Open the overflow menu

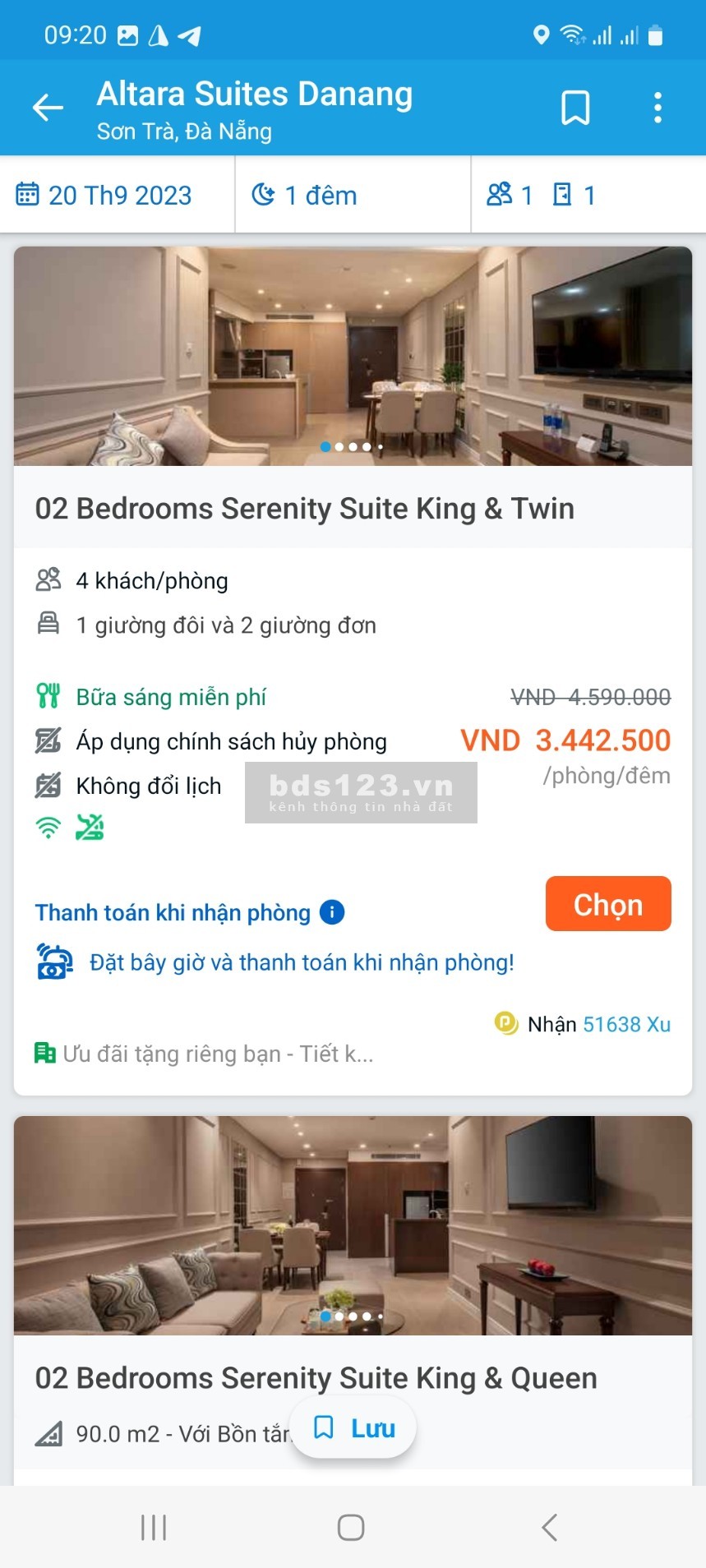pos(658,108)
